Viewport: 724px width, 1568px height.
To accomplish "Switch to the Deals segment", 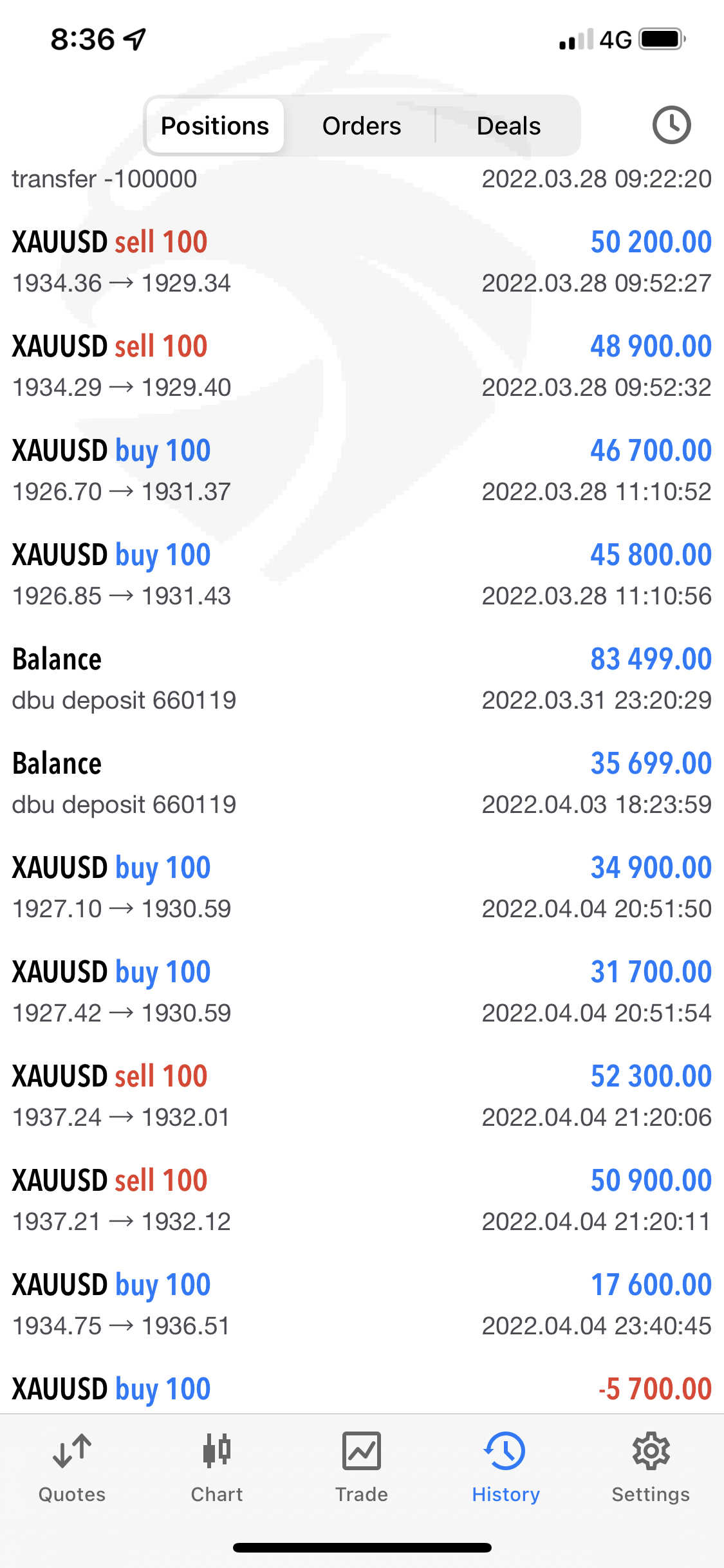I will pyautogui.click(x=508, y=126).
